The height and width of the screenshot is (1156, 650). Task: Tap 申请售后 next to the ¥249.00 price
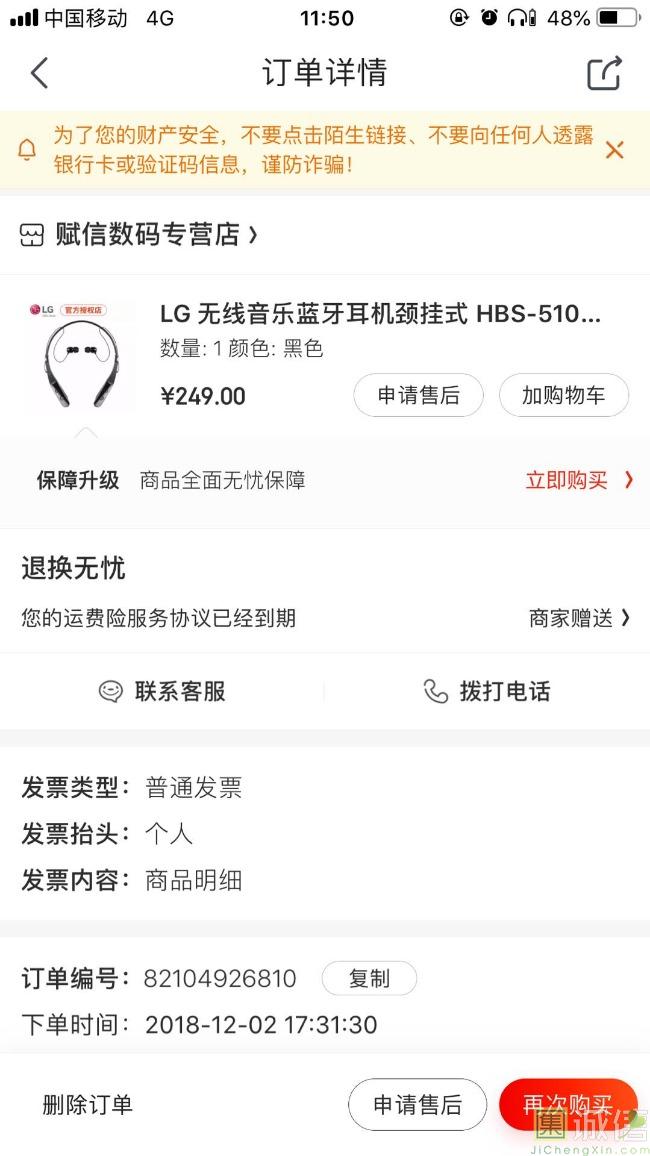pyautogui.click(x=418, y=396)
